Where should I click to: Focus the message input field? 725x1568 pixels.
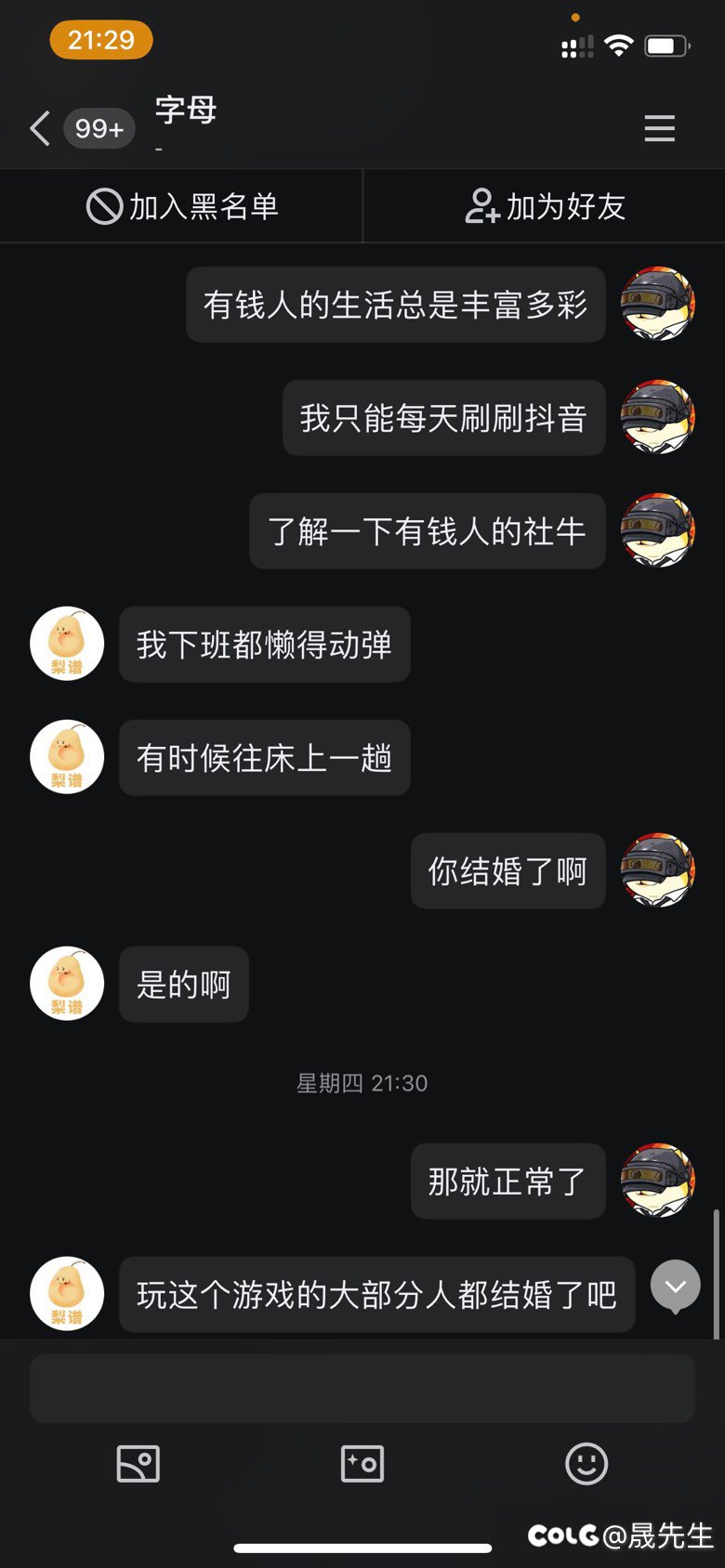[x=362, y=1388]
